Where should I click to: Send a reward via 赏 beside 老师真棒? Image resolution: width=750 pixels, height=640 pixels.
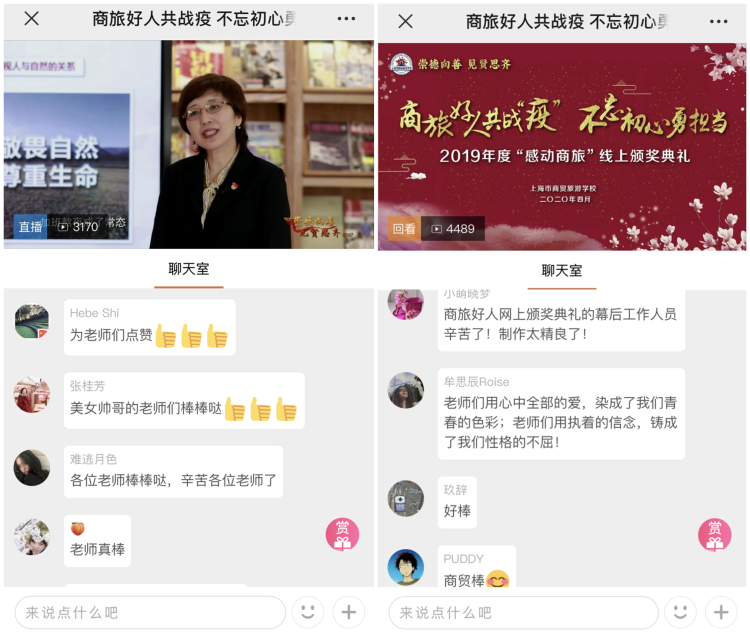342,535
